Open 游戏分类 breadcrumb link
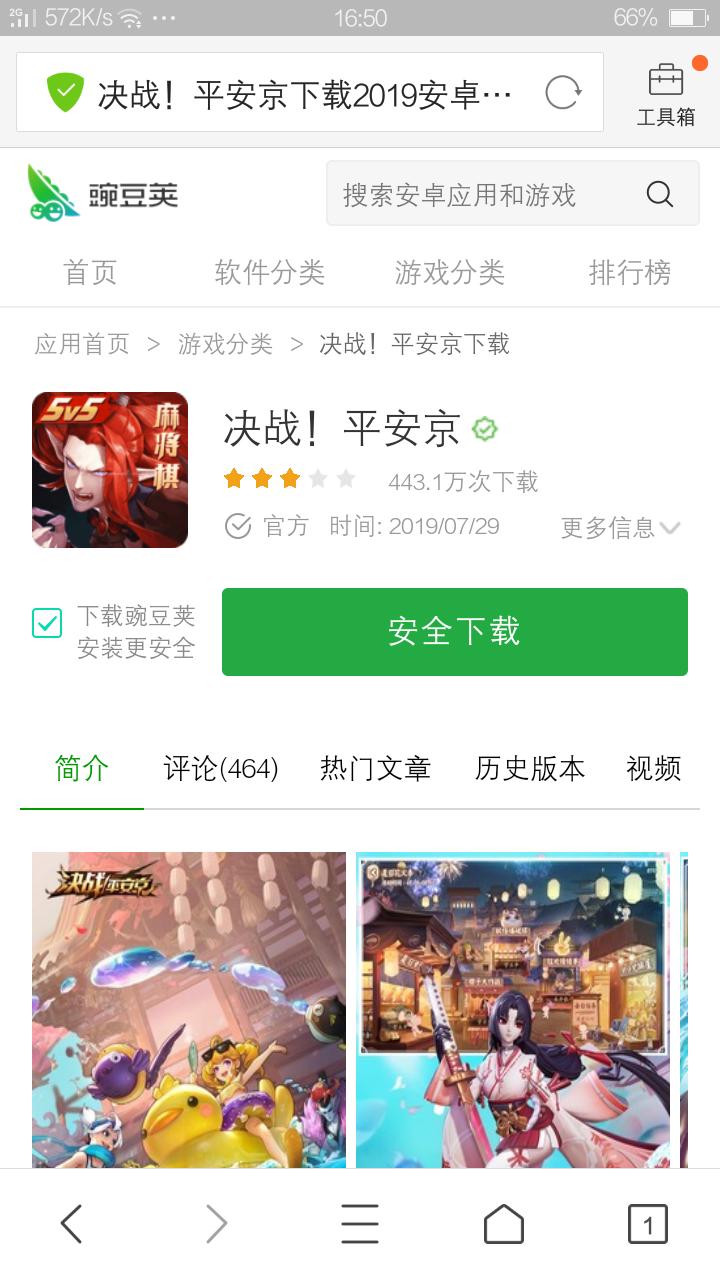720x1280 pixels. 225,344
